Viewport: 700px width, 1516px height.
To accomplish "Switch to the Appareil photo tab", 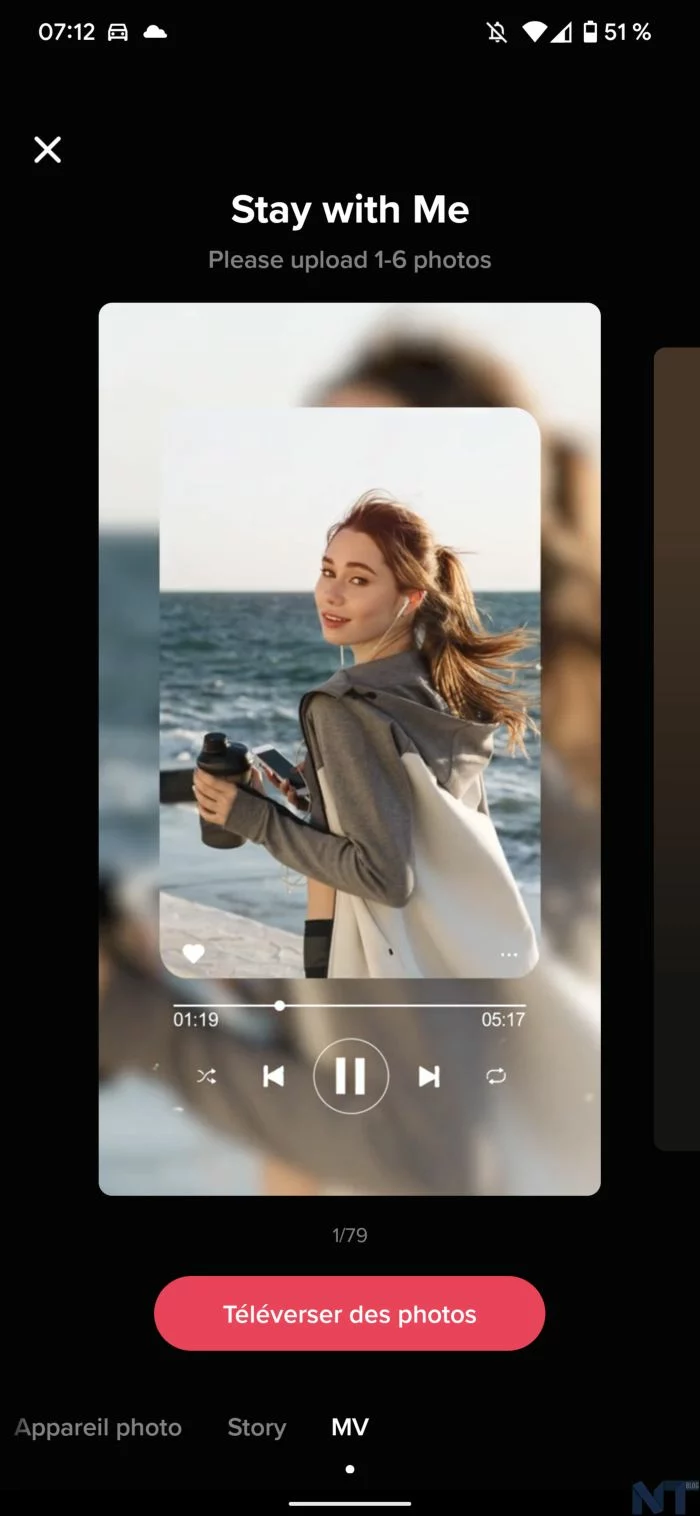I will 98,1427.
